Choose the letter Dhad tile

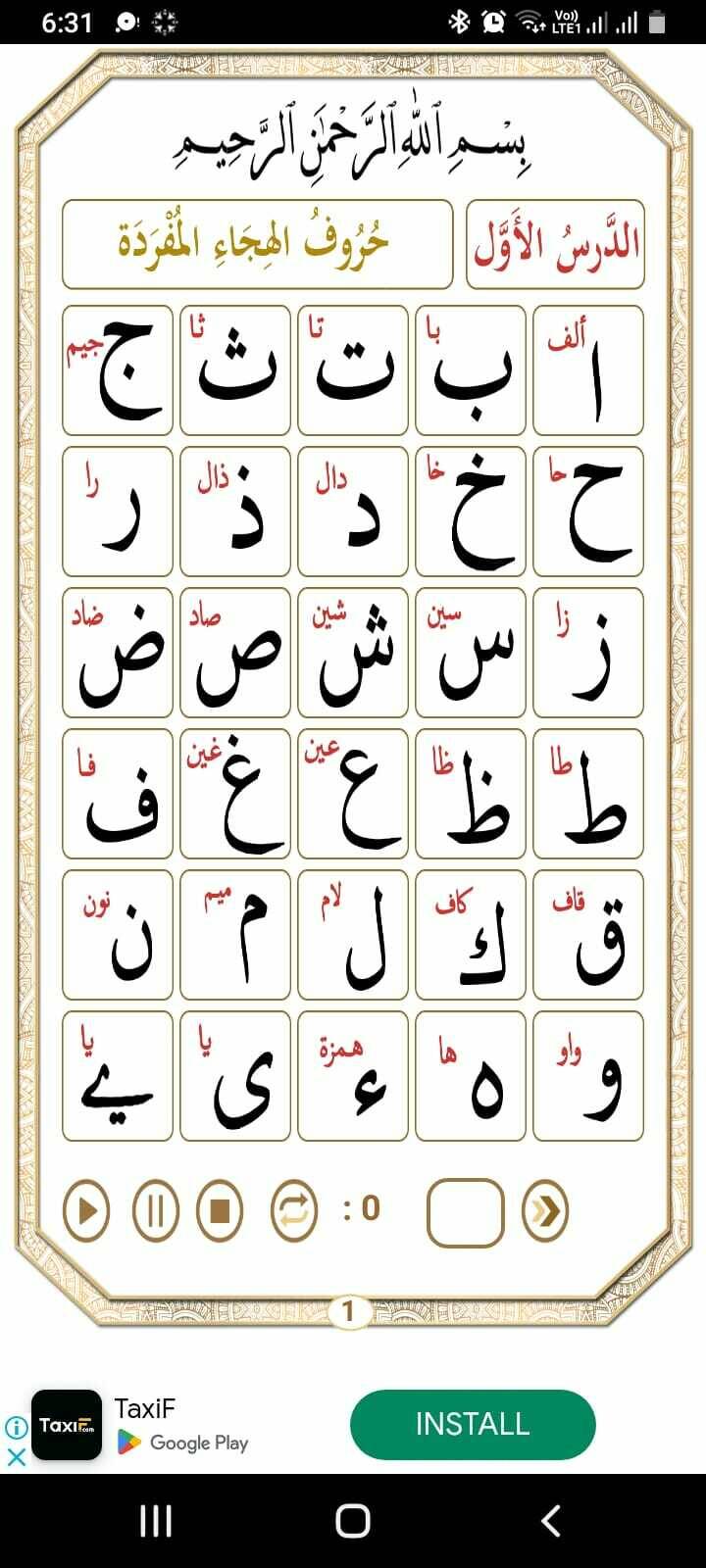pos(118,653)
